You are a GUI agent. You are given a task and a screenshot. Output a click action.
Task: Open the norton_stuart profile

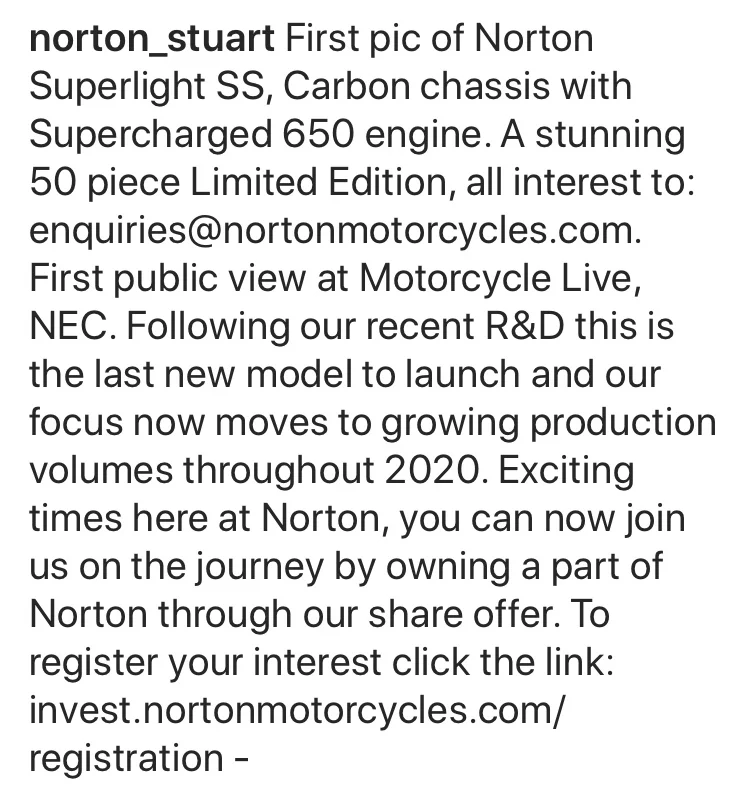point(151,41)
